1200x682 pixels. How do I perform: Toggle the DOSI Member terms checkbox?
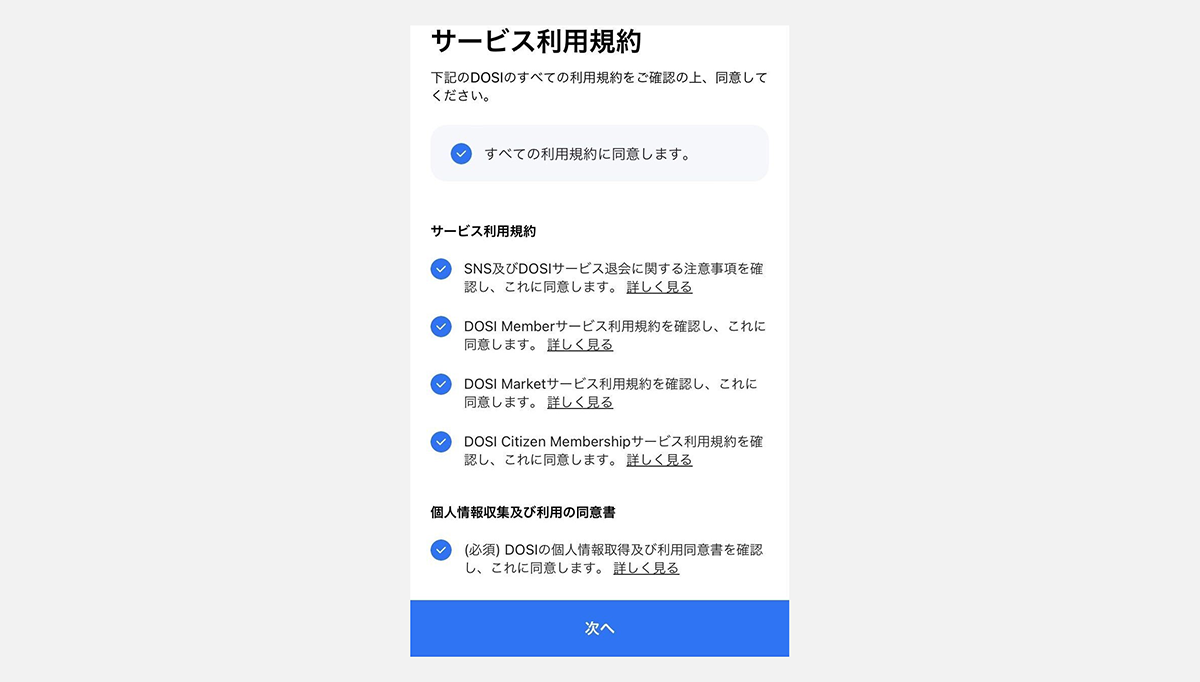click(441, 327)
